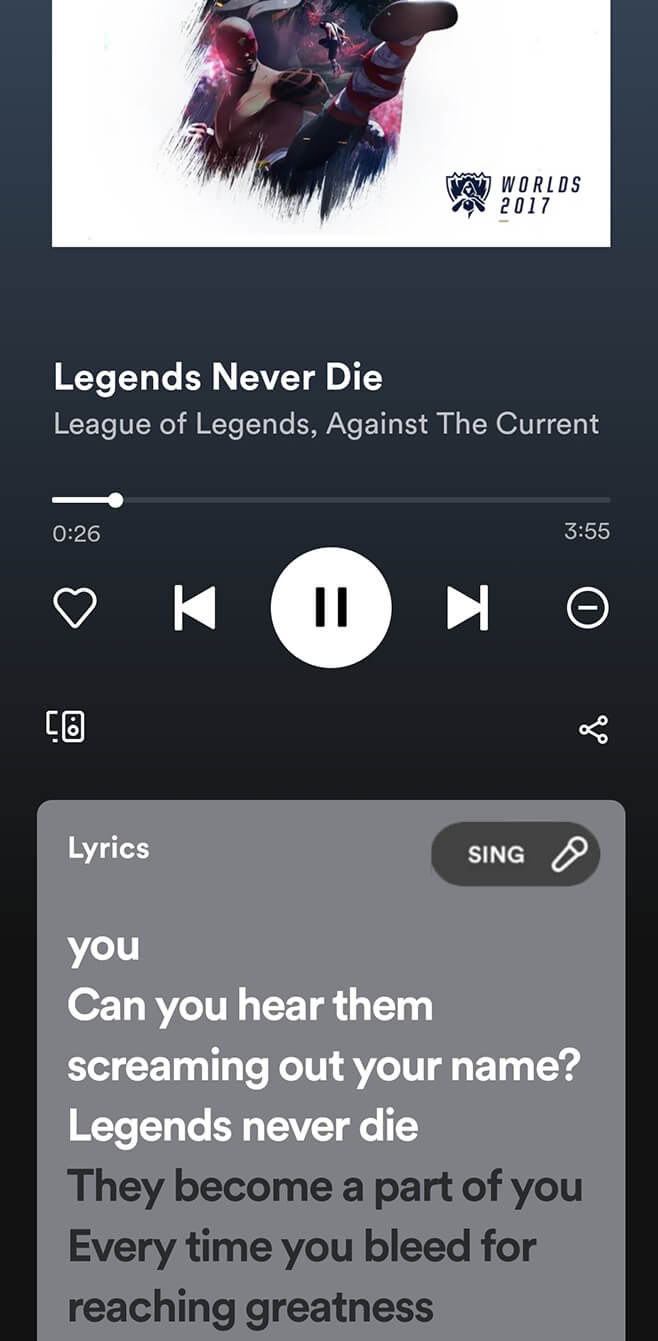The width and height of the screenshot is (658, 1341).
Task: Hide this song with the minus icon
Action: tap(587, 608)
